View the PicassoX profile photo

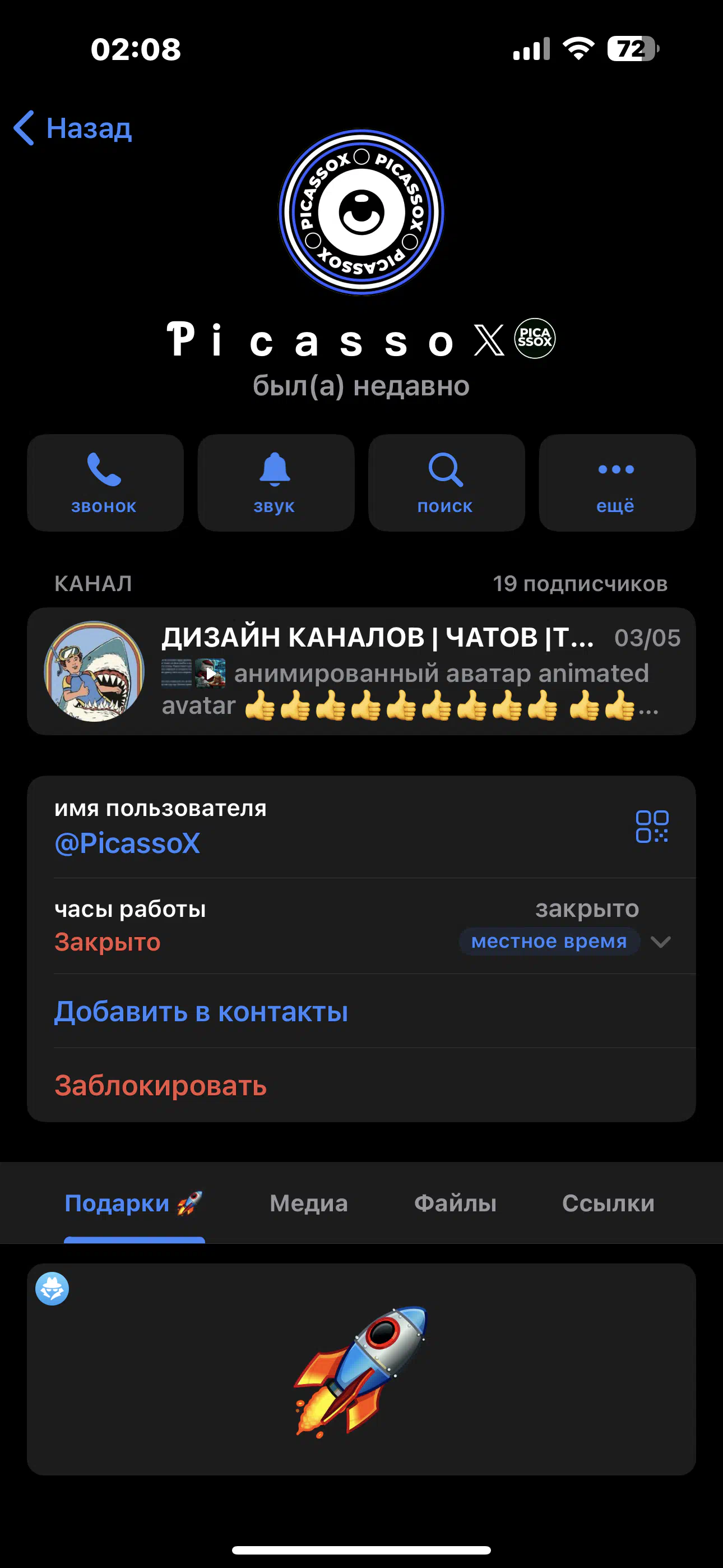(361, 213)
